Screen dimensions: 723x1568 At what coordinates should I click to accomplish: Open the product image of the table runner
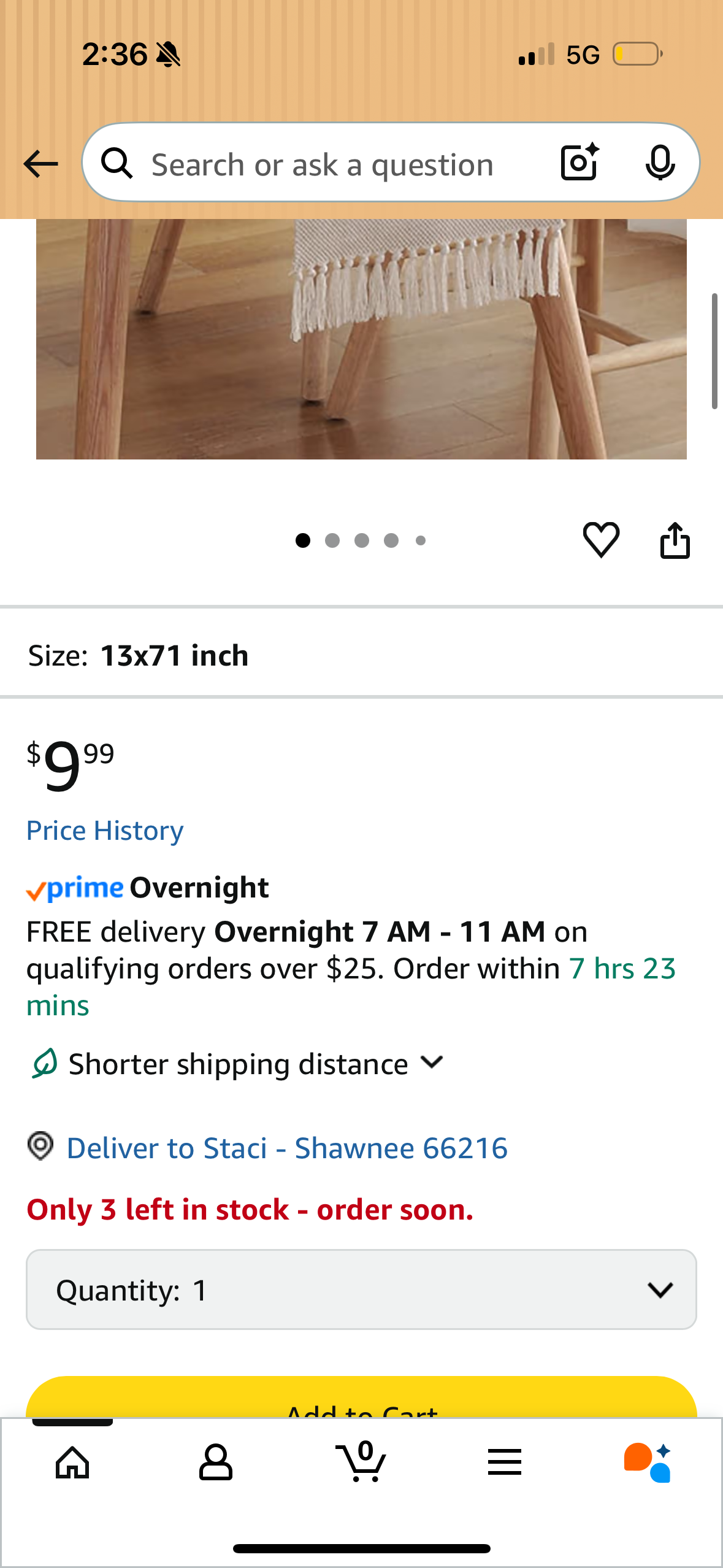[x=361, y=339]
